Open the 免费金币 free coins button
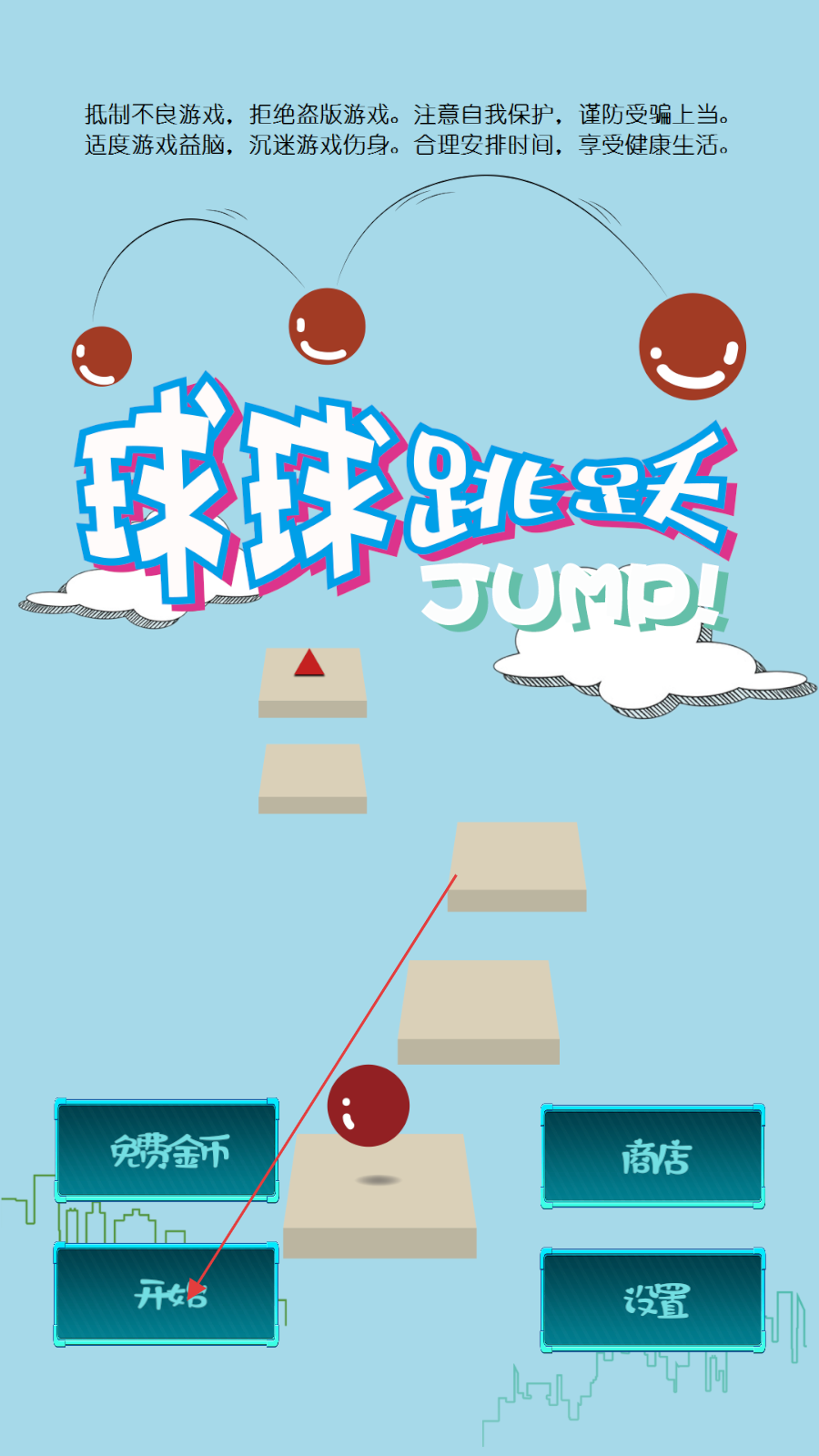Image resolution: width=819 pixels, height=1456 pixels. 167,1150
